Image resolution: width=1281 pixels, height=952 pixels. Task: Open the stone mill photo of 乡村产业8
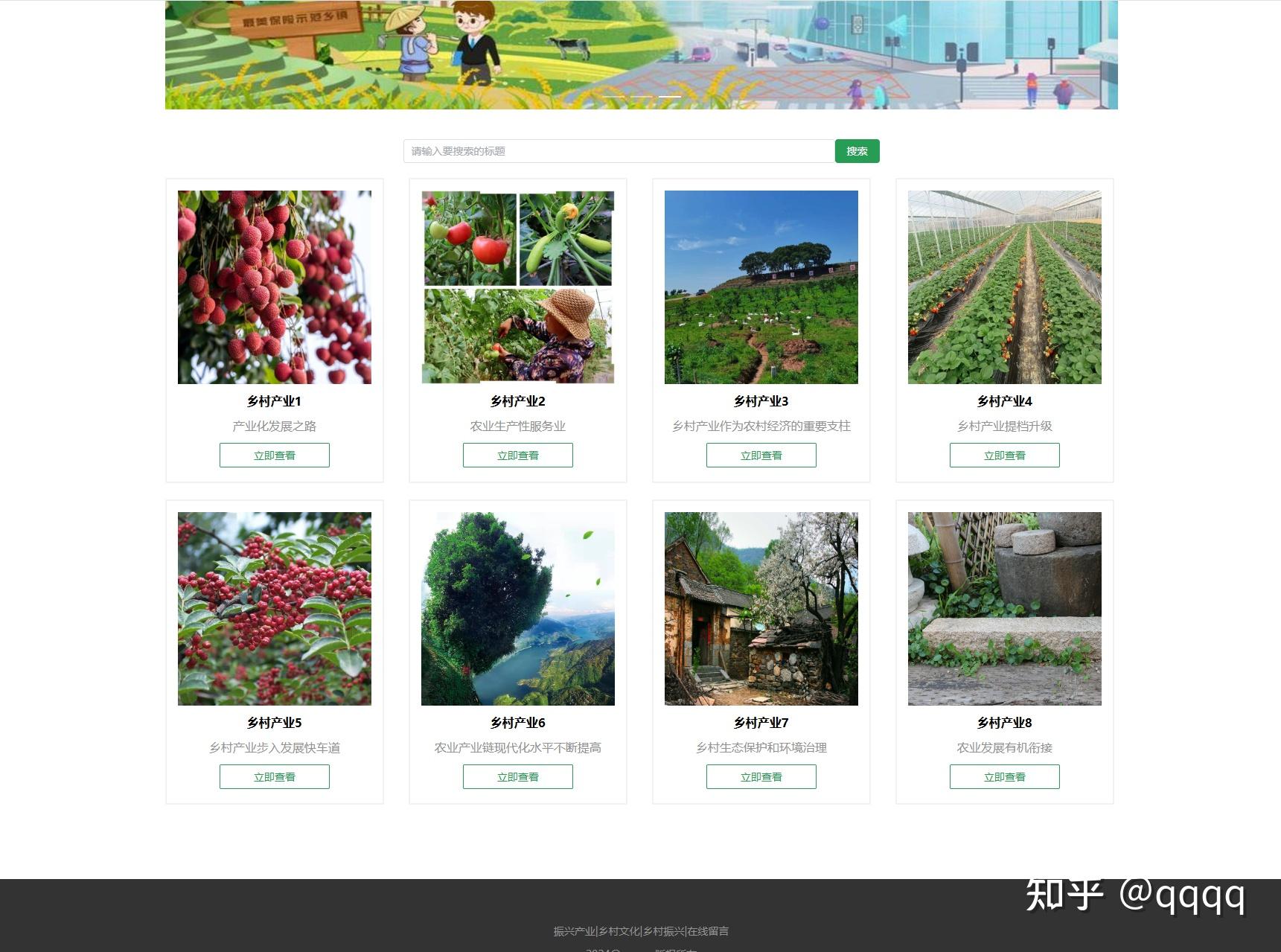coord(1004,609)
